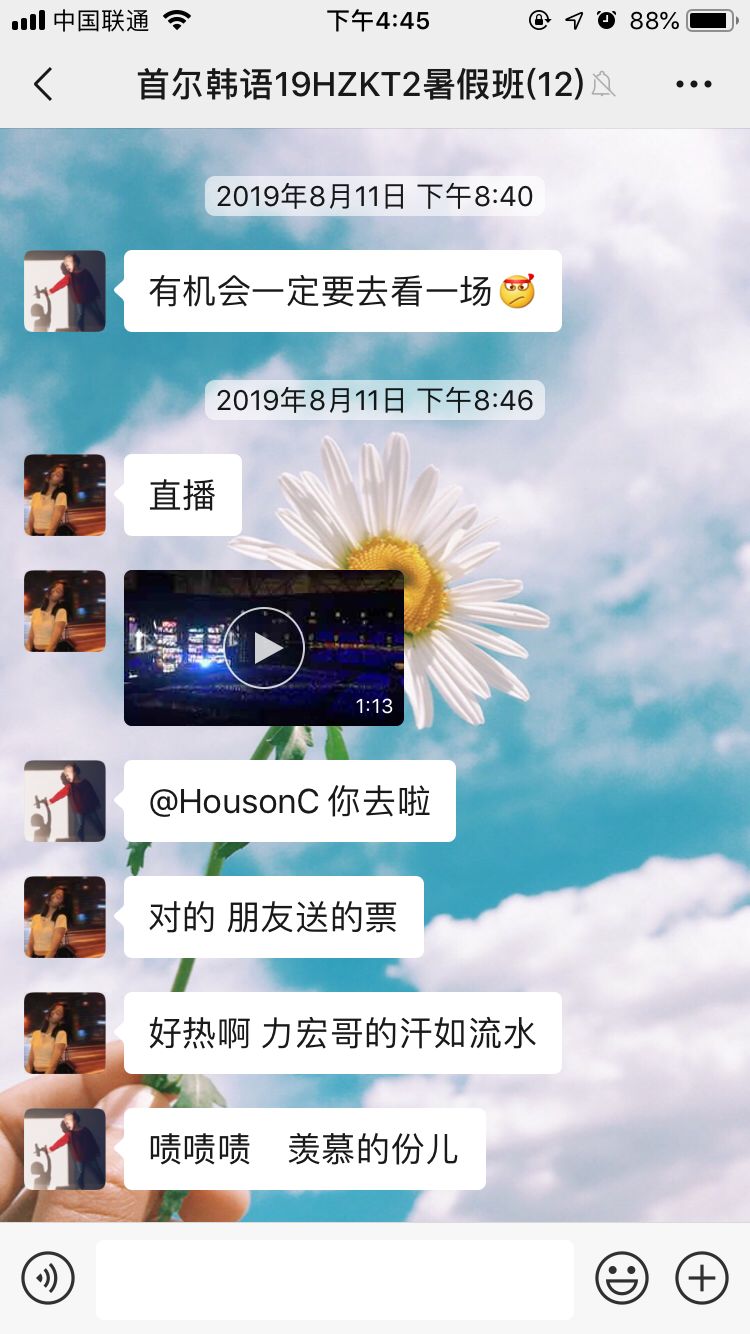Focus the message text field
This screenshot has width=750, height=1334.
[334, 1278]
